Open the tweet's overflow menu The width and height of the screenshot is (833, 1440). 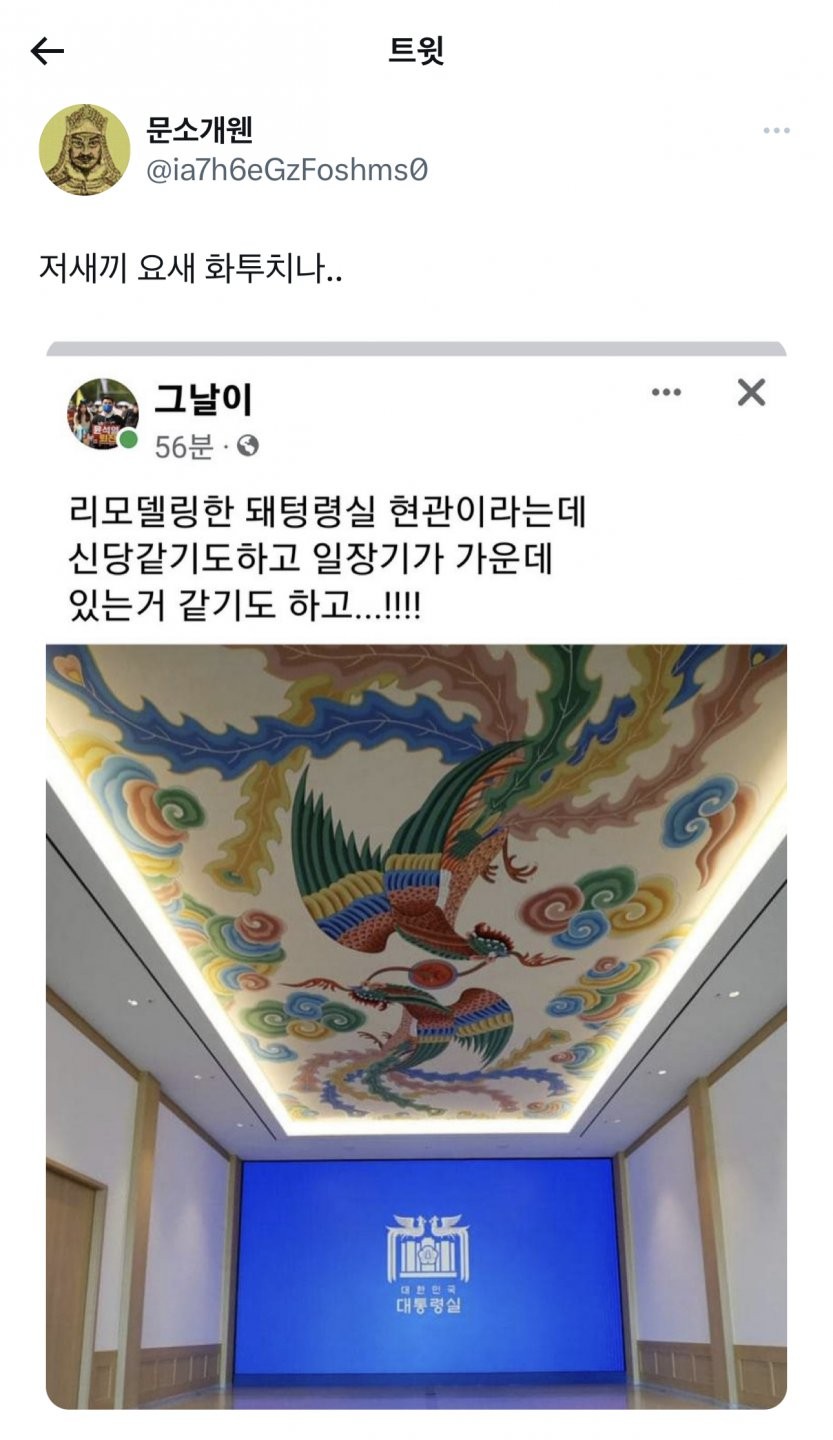point(776,131)
